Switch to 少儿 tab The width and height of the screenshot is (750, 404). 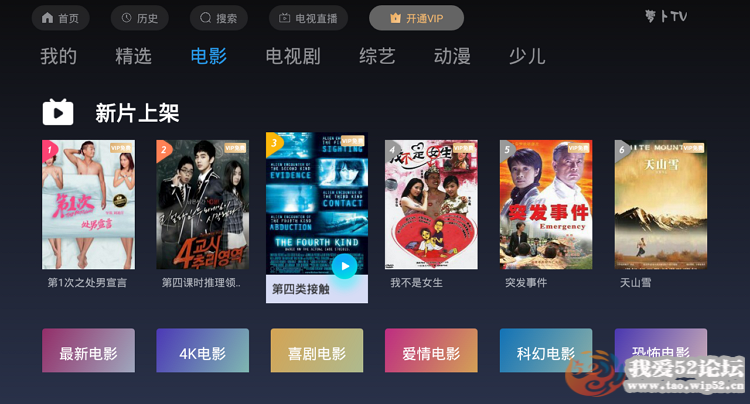pos(526,57)
